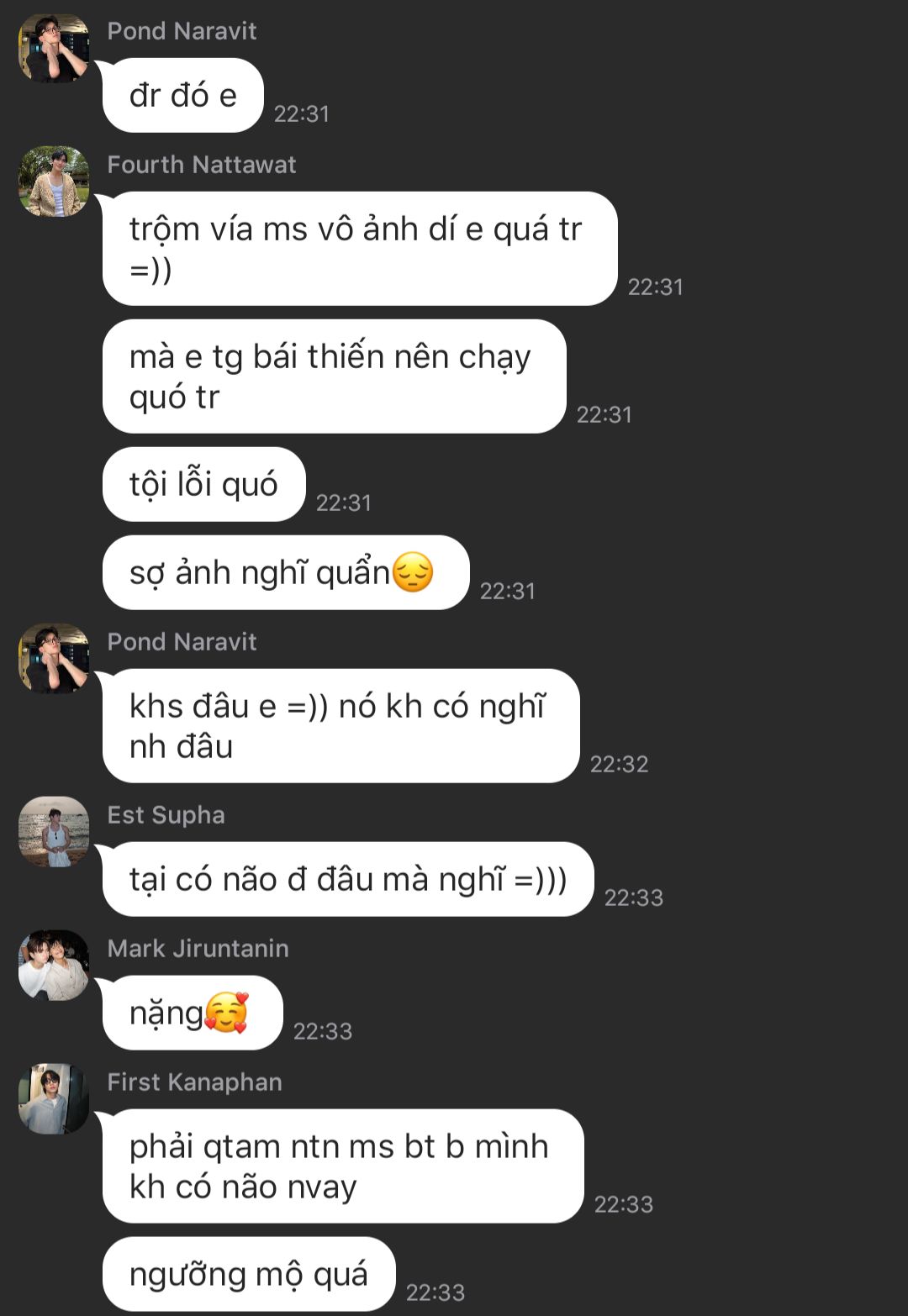Screen dimensions: 908x1316
Task: Tap Pond Naravit's avatar beside "khs đâu e" message
Action: point(54,658)
